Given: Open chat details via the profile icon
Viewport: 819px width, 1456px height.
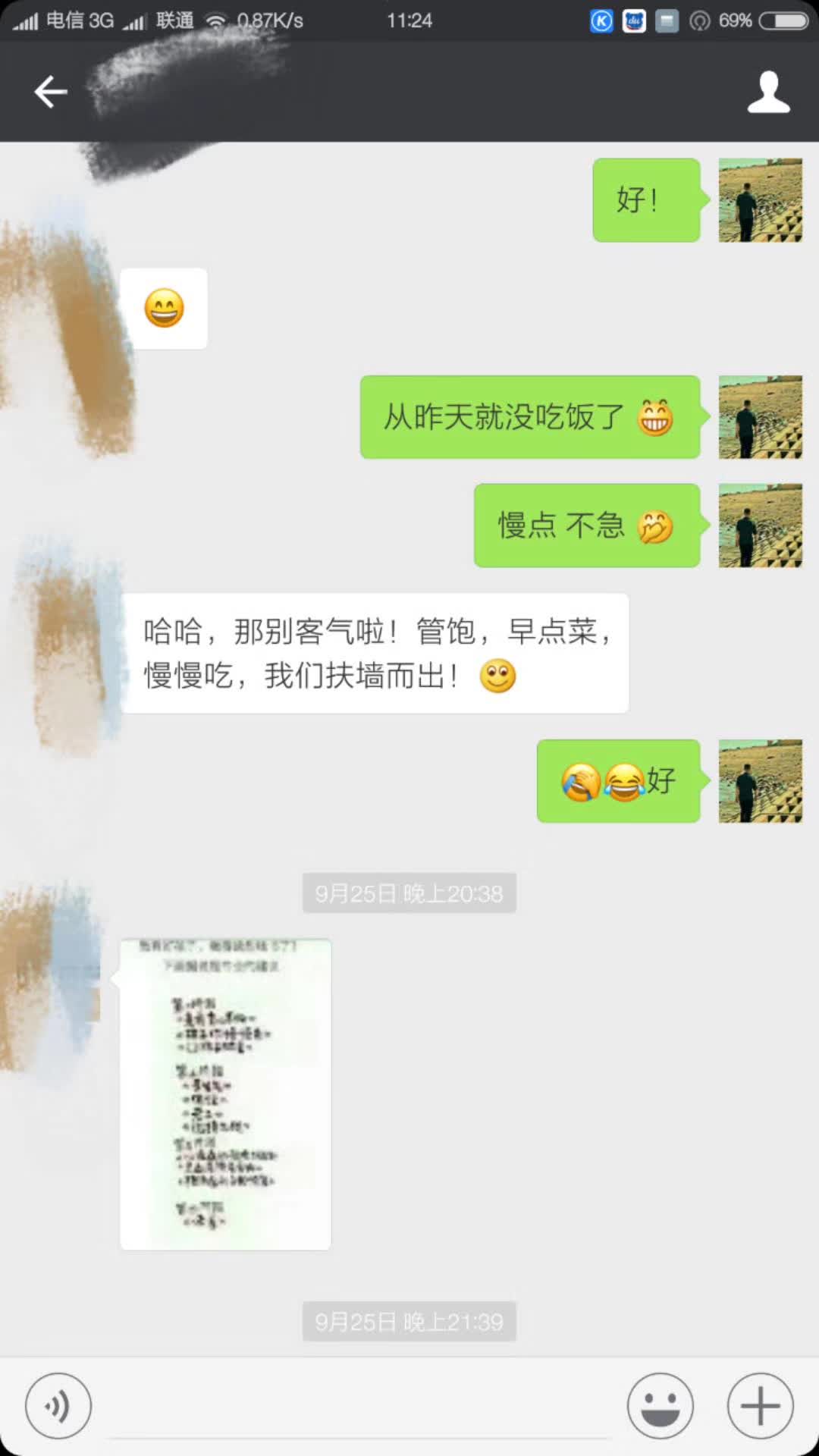Looking at the screenshot, I should click(x=768, y=93).
